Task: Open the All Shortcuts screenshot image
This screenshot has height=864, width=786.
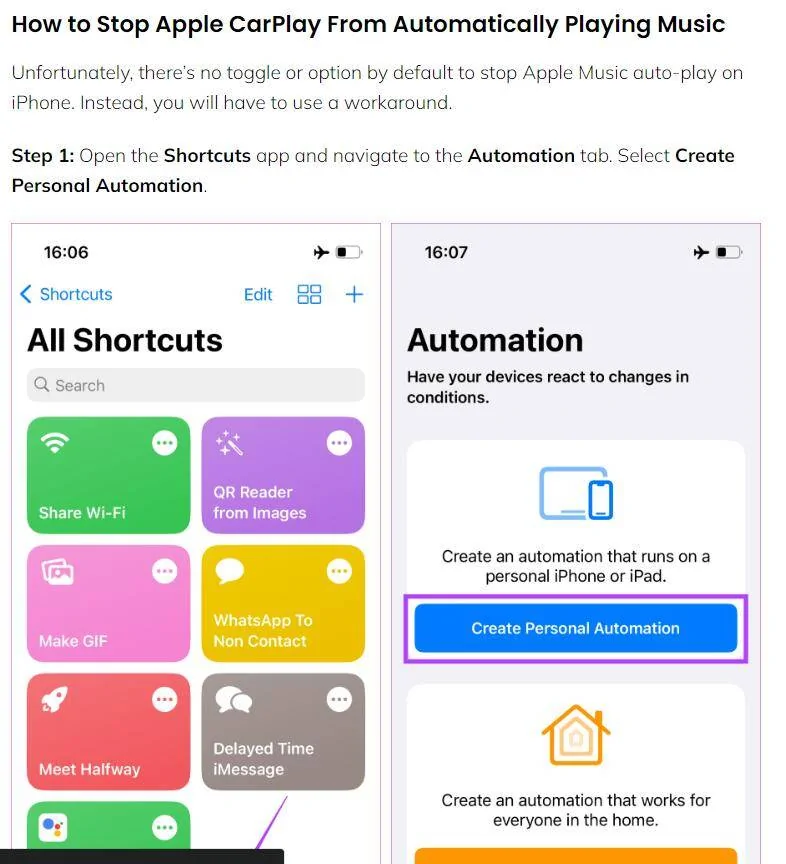Action: pos(196,540)
